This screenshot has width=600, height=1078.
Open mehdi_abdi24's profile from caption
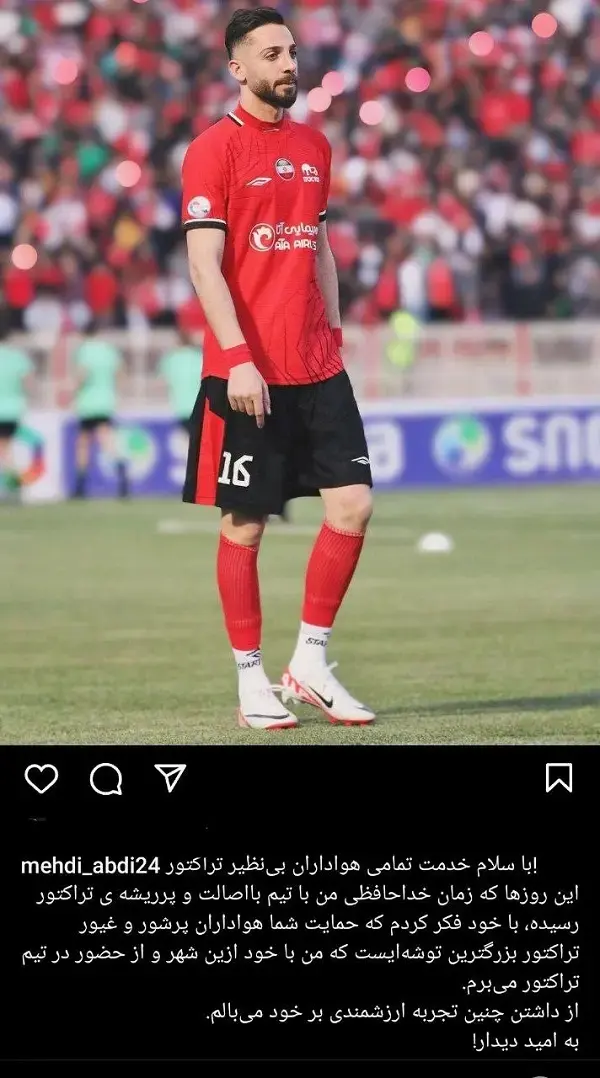click(90, 865)
